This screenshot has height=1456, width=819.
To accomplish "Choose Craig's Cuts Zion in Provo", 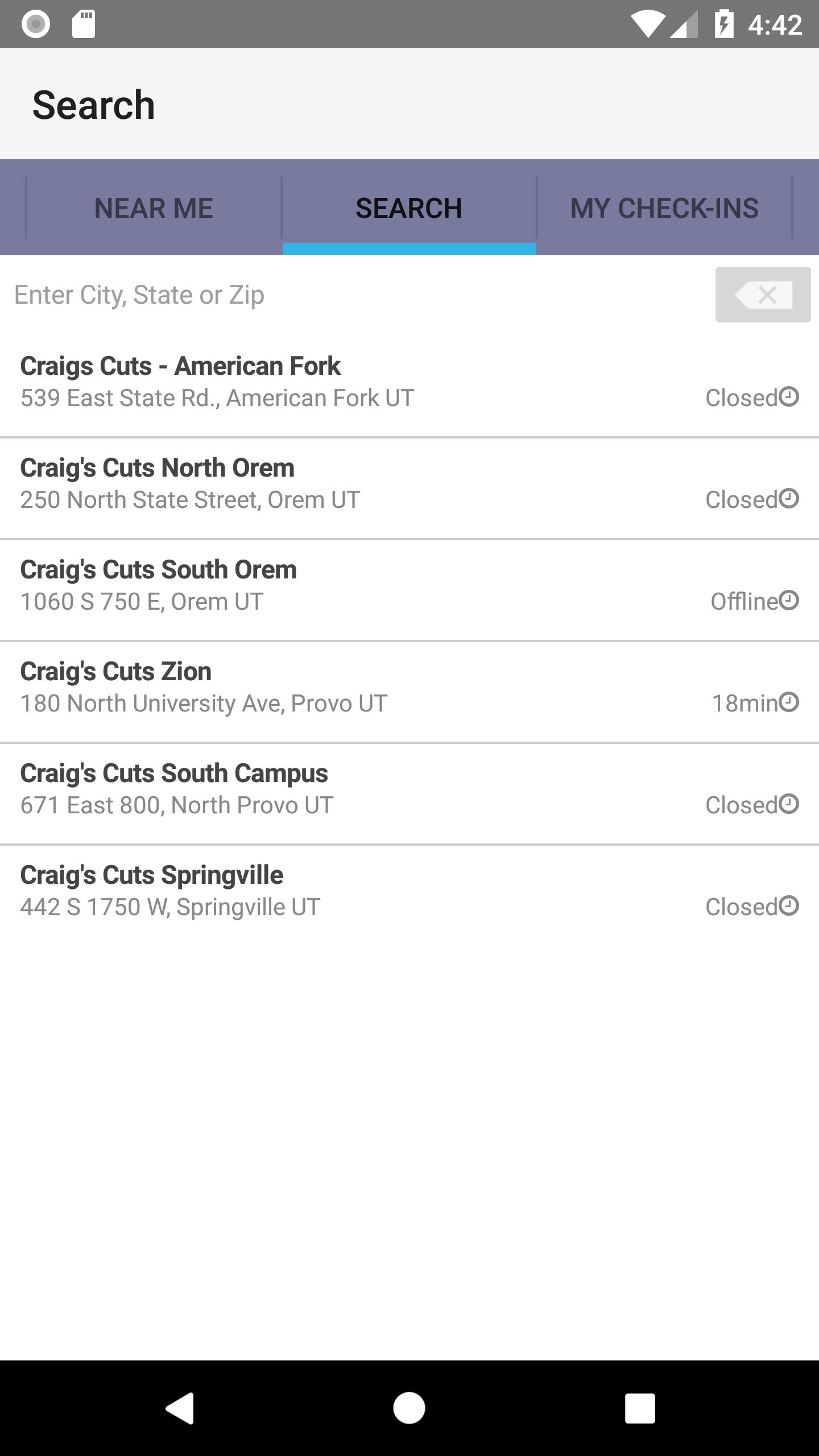I will coord(409,692).
